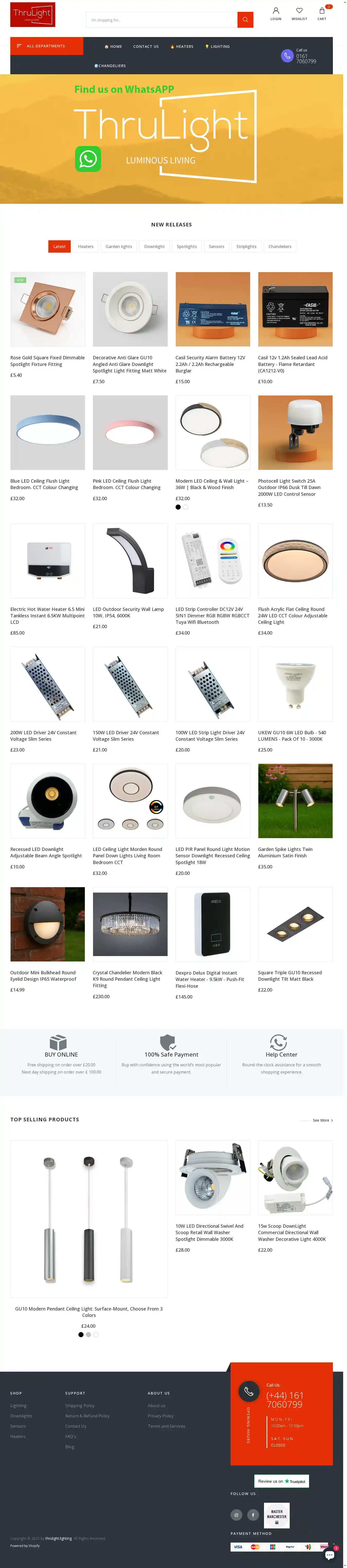The image size is (347, 1568).
Task: Choose black swatch for Modern LED Ceiling Light
Action: (x=178, y=507)
